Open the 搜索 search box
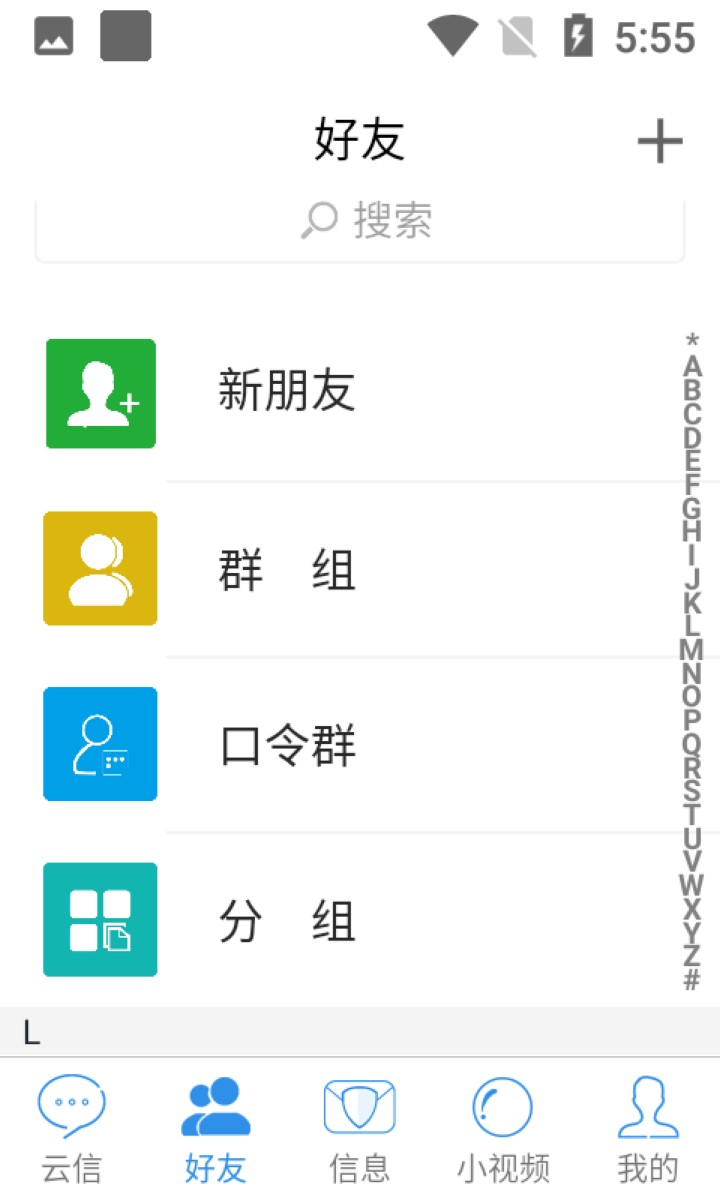Image resolution: width=720 pixels, height=1200 pixels. point(360,221)
